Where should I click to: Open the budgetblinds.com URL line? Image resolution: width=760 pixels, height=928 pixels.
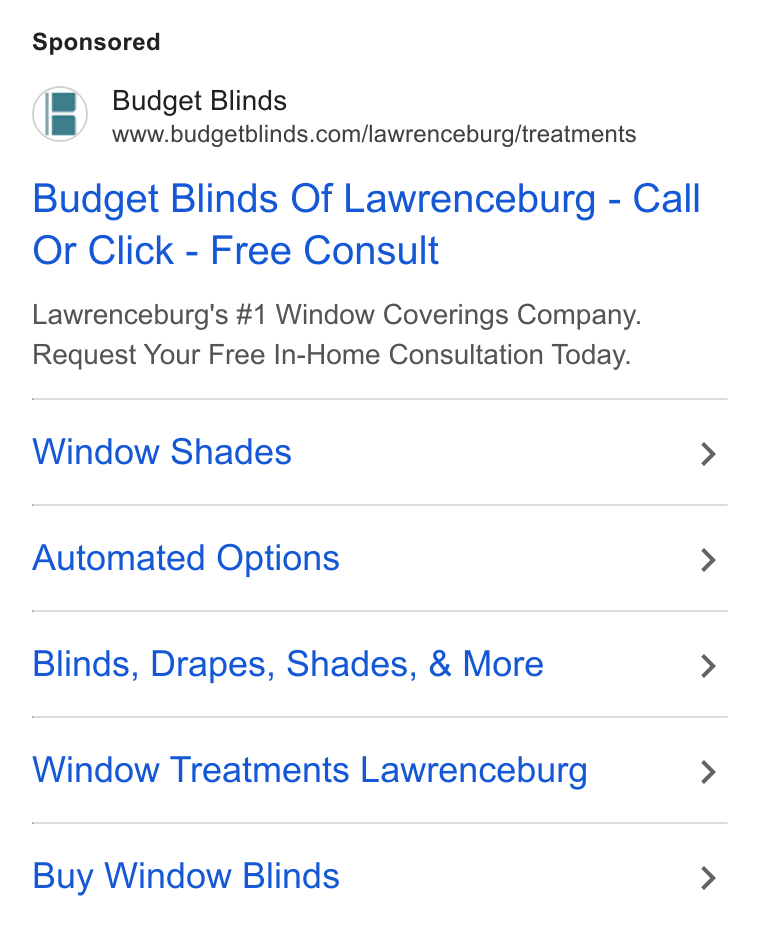374,134
